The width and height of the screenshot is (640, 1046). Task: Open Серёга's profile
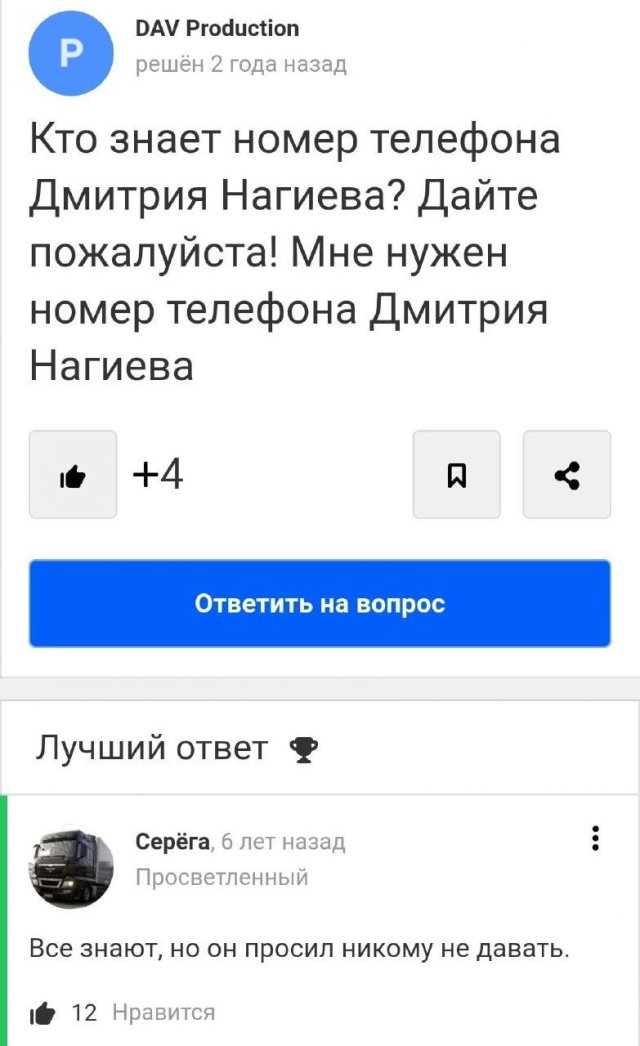[x=172, y=842]
